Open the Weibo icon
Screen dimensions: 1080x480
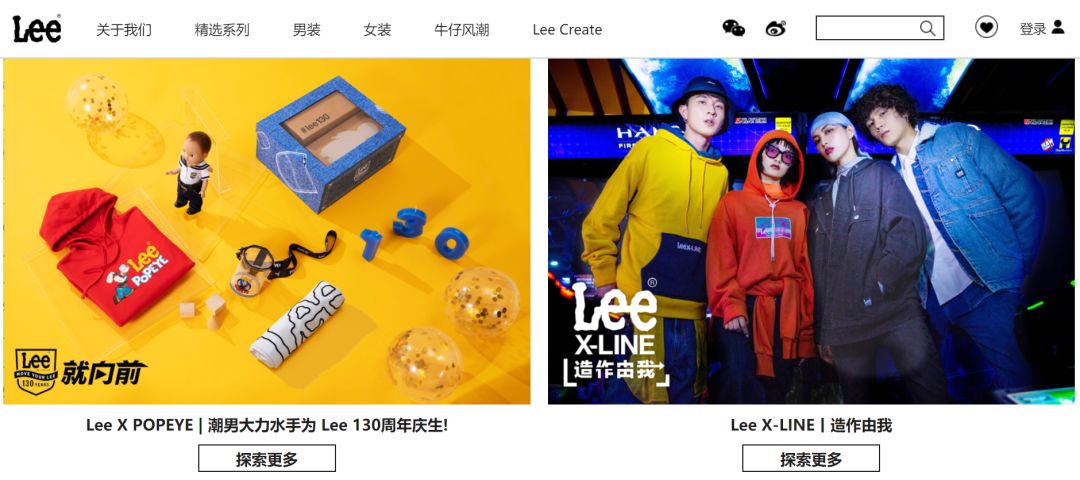776,28
